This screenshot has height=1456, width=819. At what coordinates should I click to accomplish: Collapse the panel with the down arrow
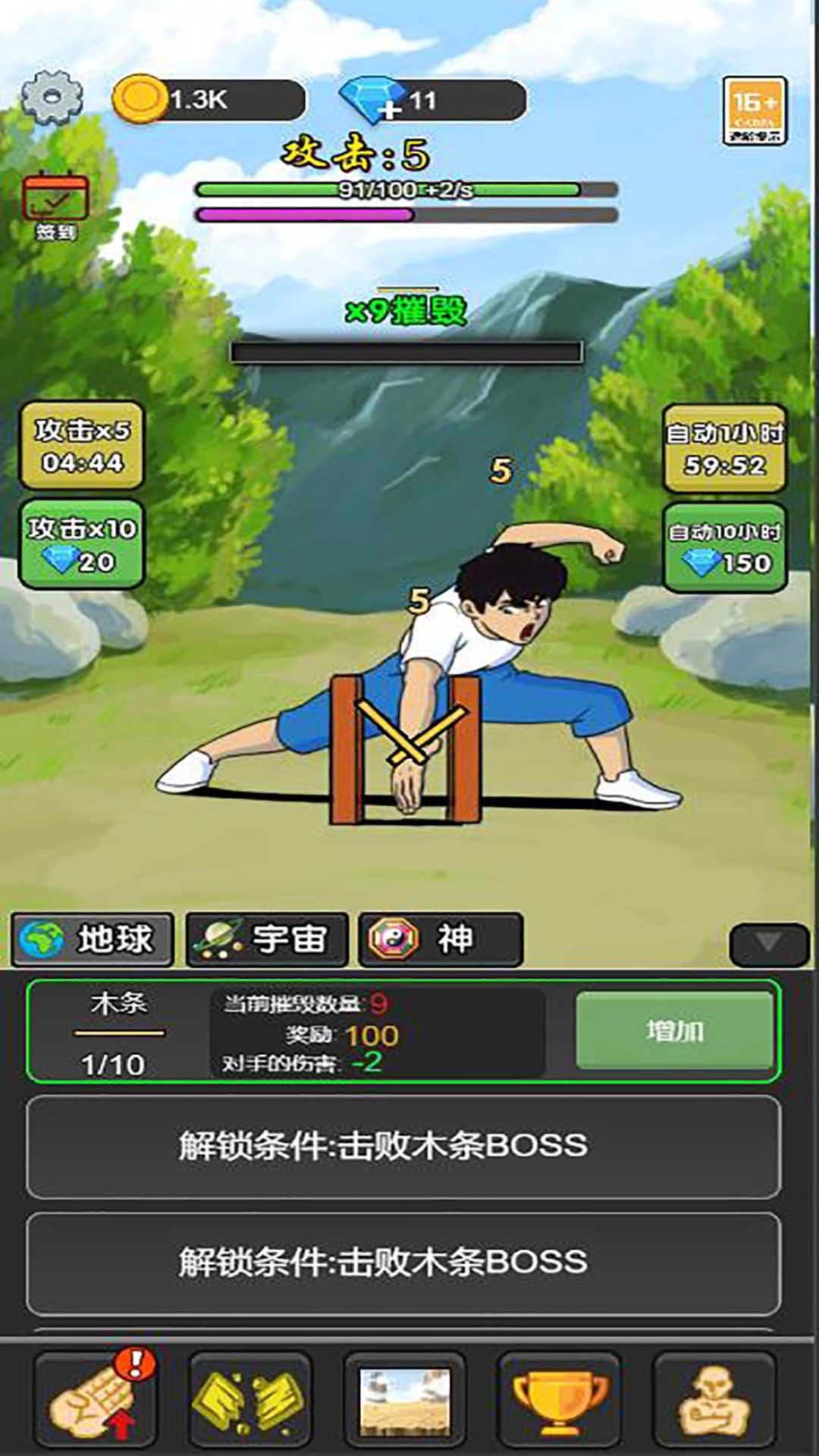coord(768,944)
